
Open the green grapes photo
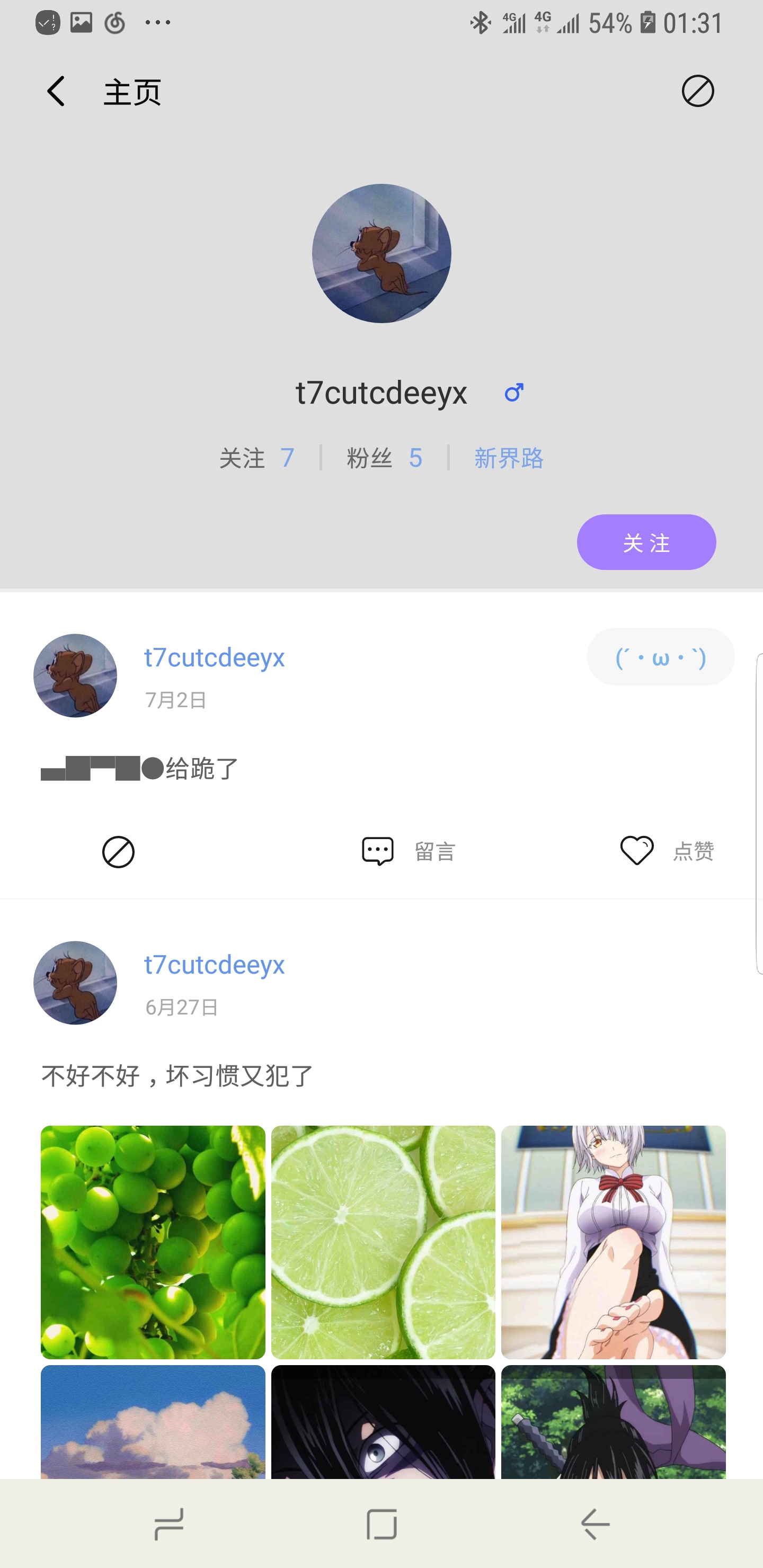pyautogui.click(x=153, y=1242)
